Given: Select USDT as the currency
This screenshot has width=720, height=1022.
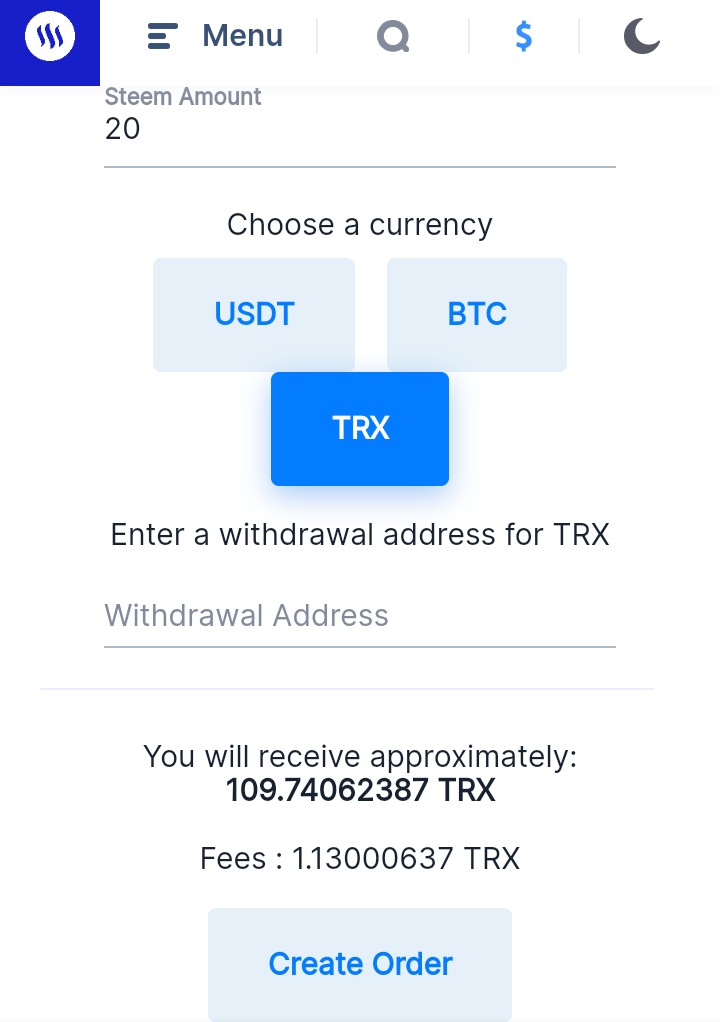Looking at the screenshot, I should [254, 315].
